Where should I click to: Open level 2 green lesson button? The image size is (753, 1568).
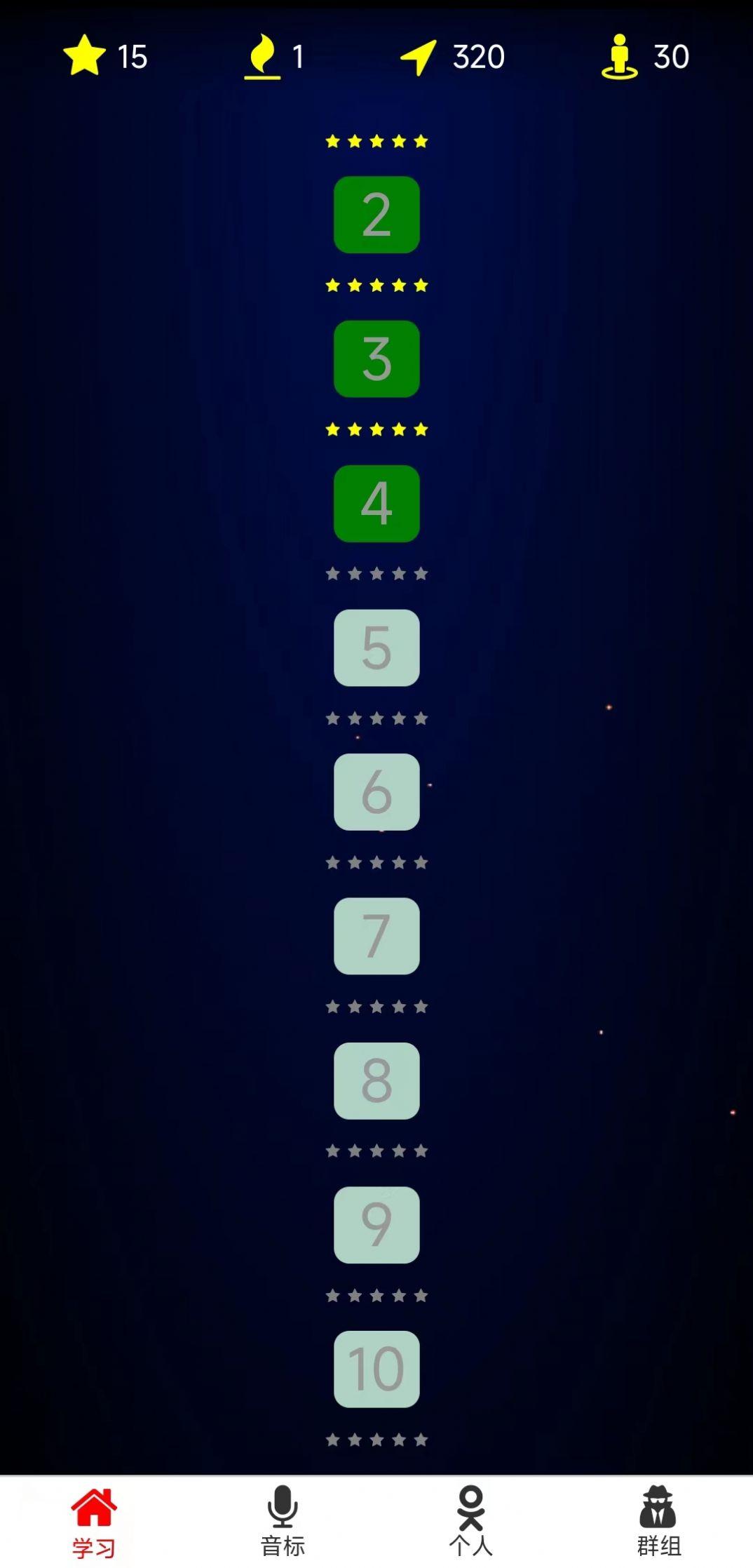point(376,215)
